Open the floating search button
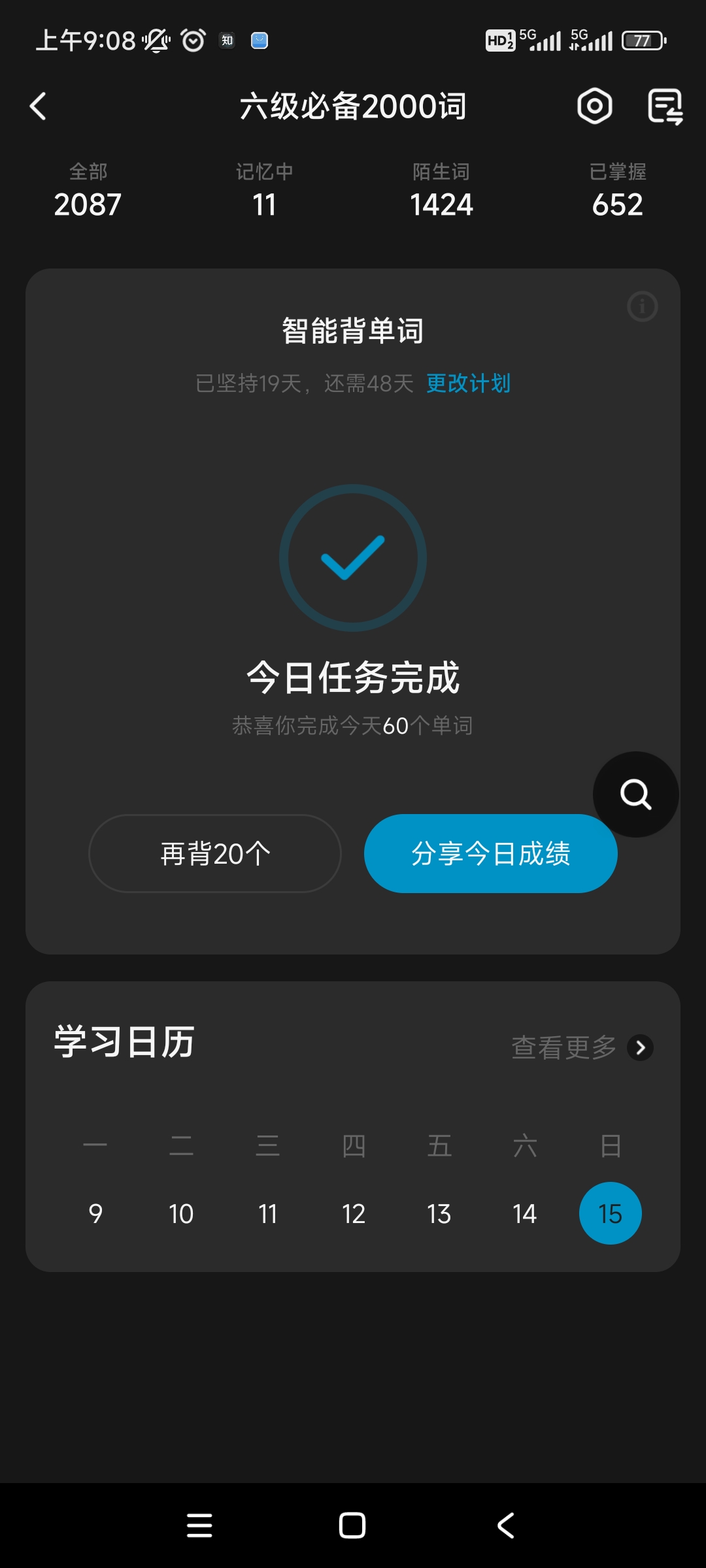The height and width of the screenshot is (1568, 706). pos(636,794)
